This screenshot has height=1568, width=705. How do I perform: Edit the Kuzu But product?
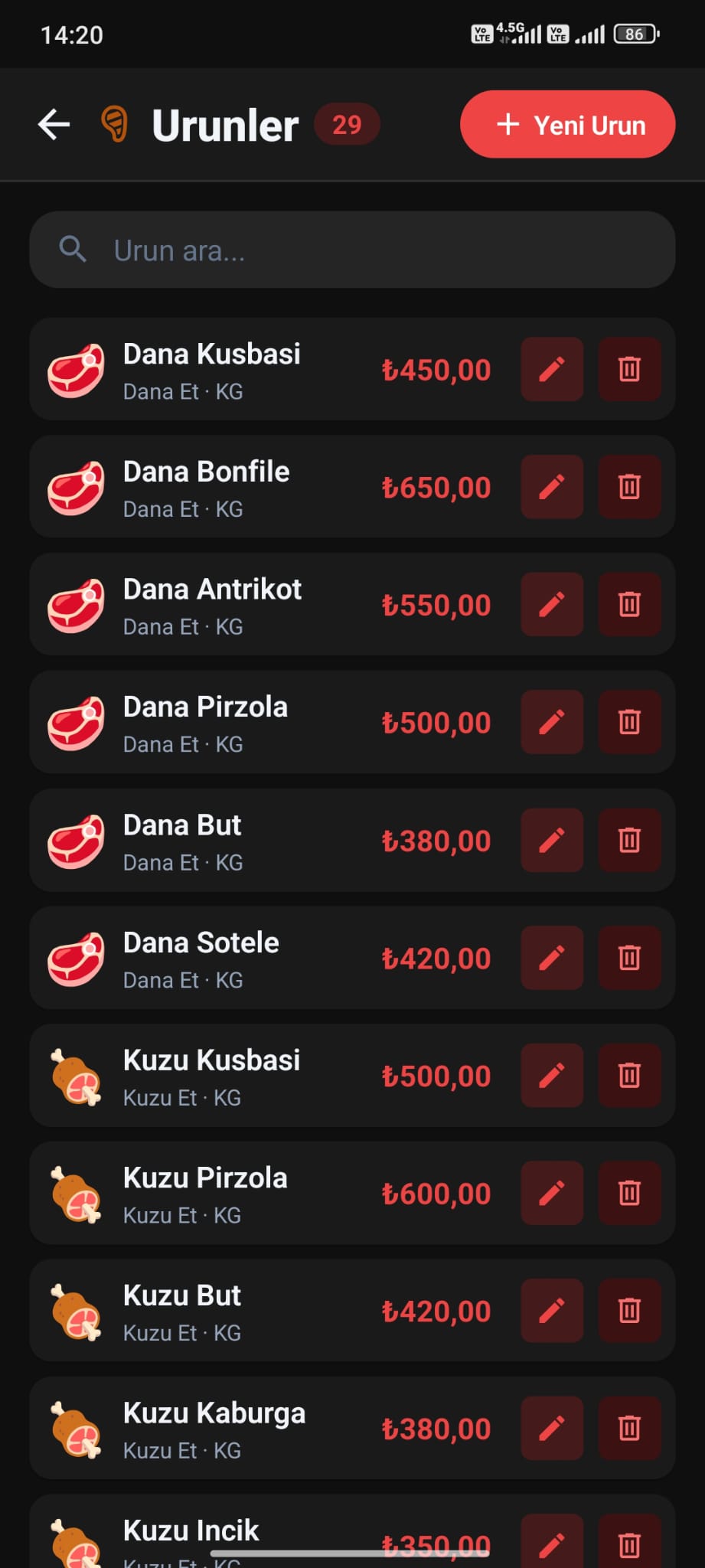552,1311
